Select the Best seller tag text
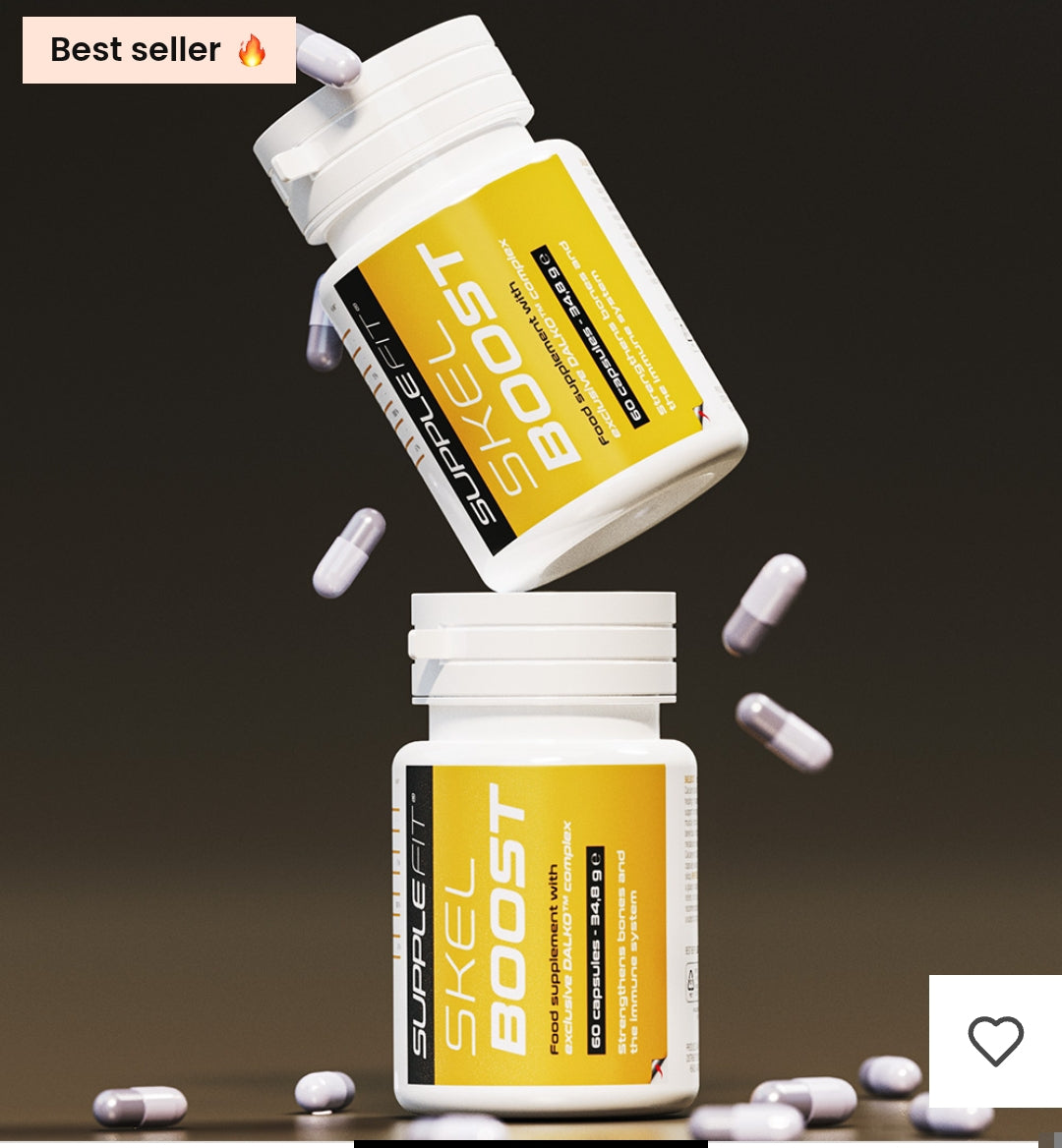1062x1148 pixels. [x=135, y=50]
